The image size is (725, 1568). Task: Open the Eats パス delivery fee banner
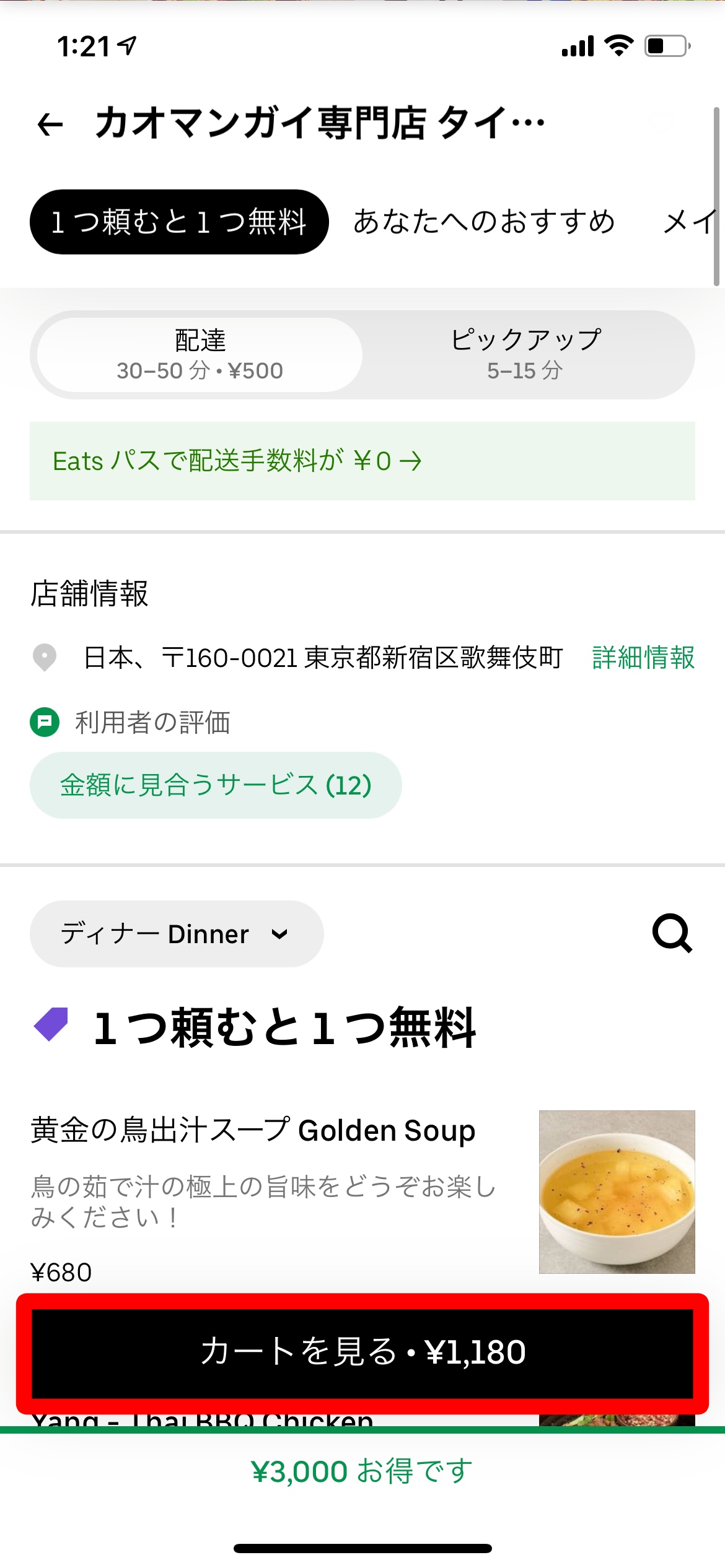point(362,461)
